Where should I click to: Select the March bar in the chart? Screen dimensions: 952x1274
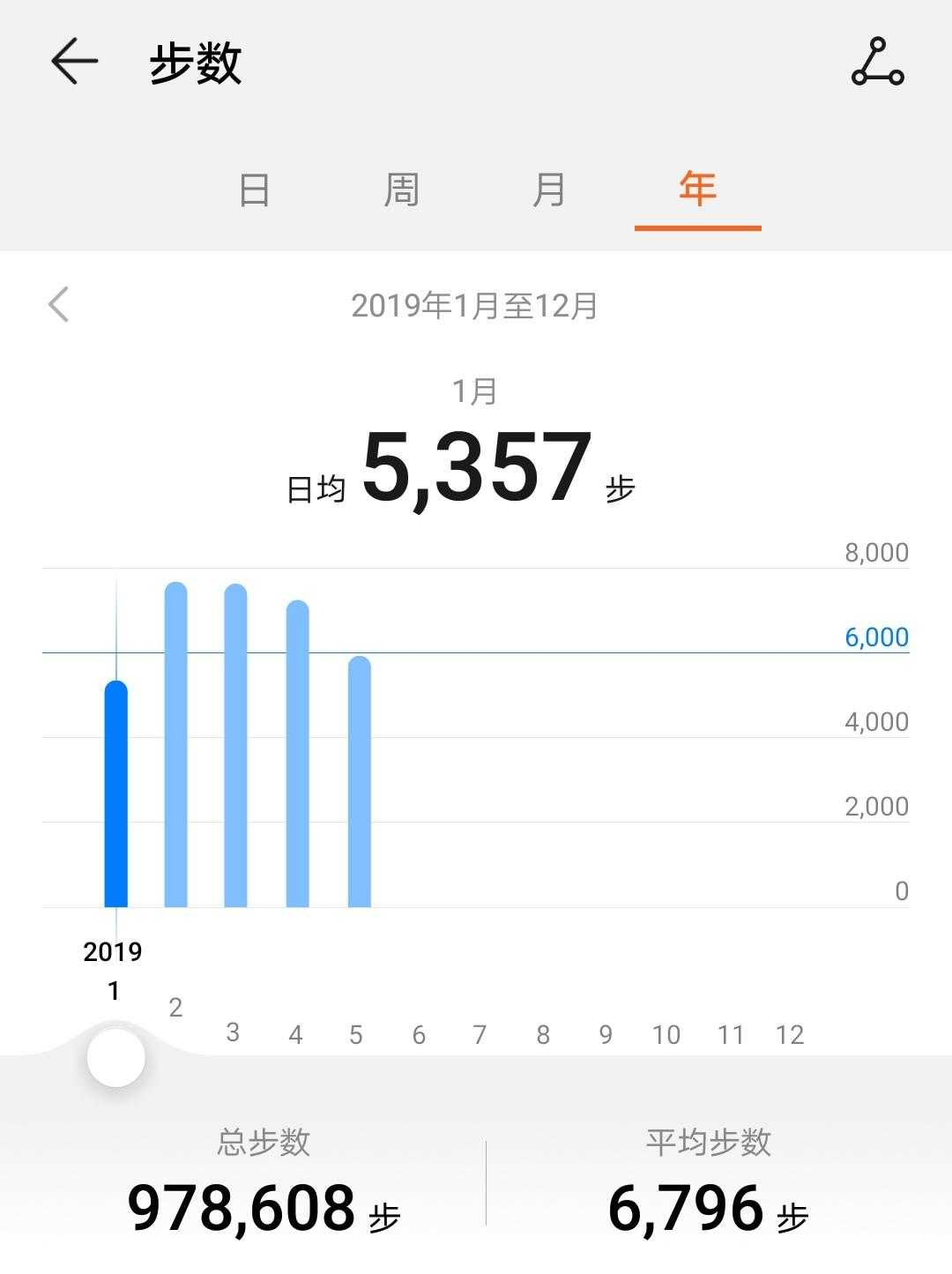235,746
